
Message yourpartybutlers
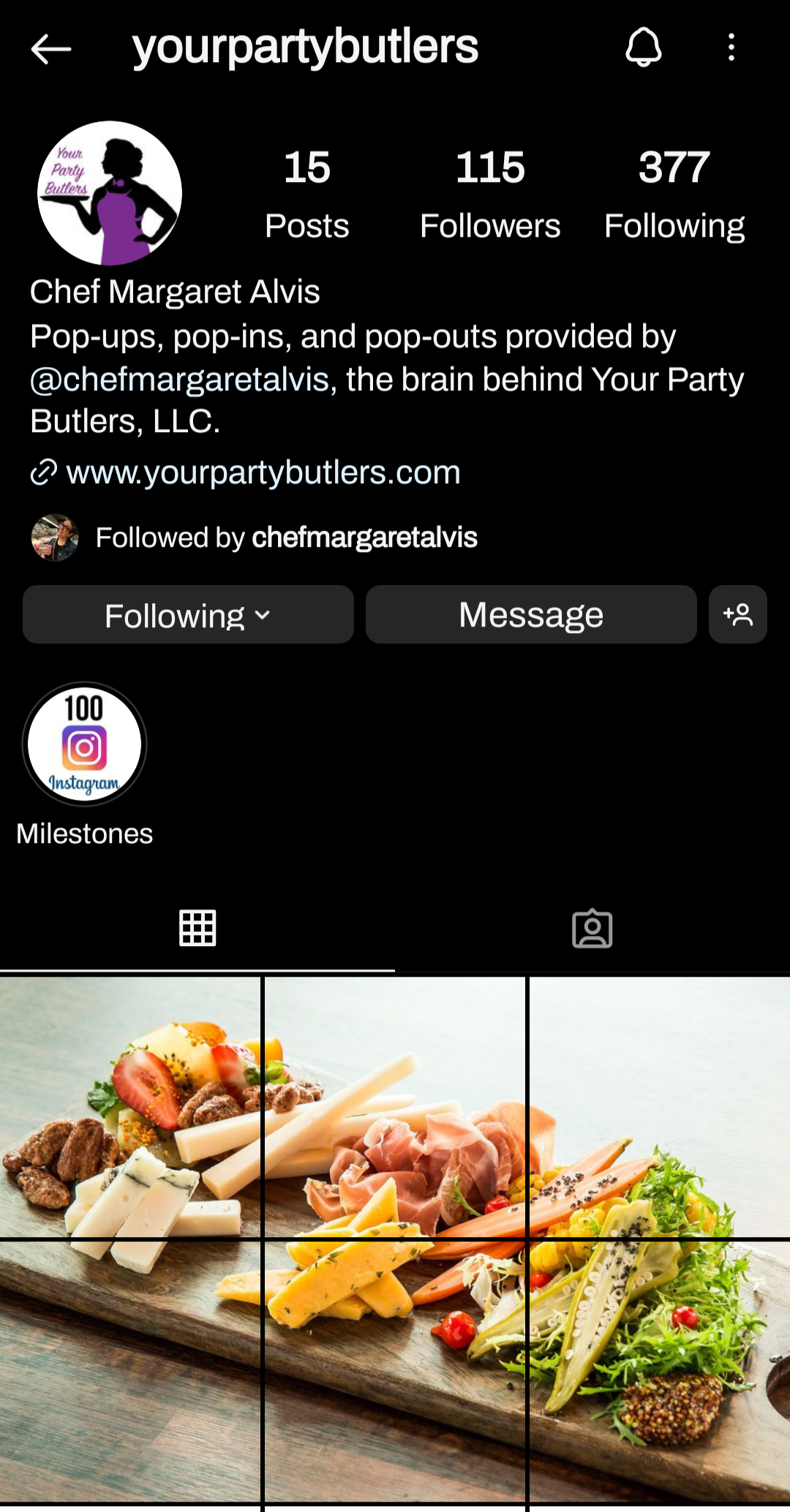point(530,615)
